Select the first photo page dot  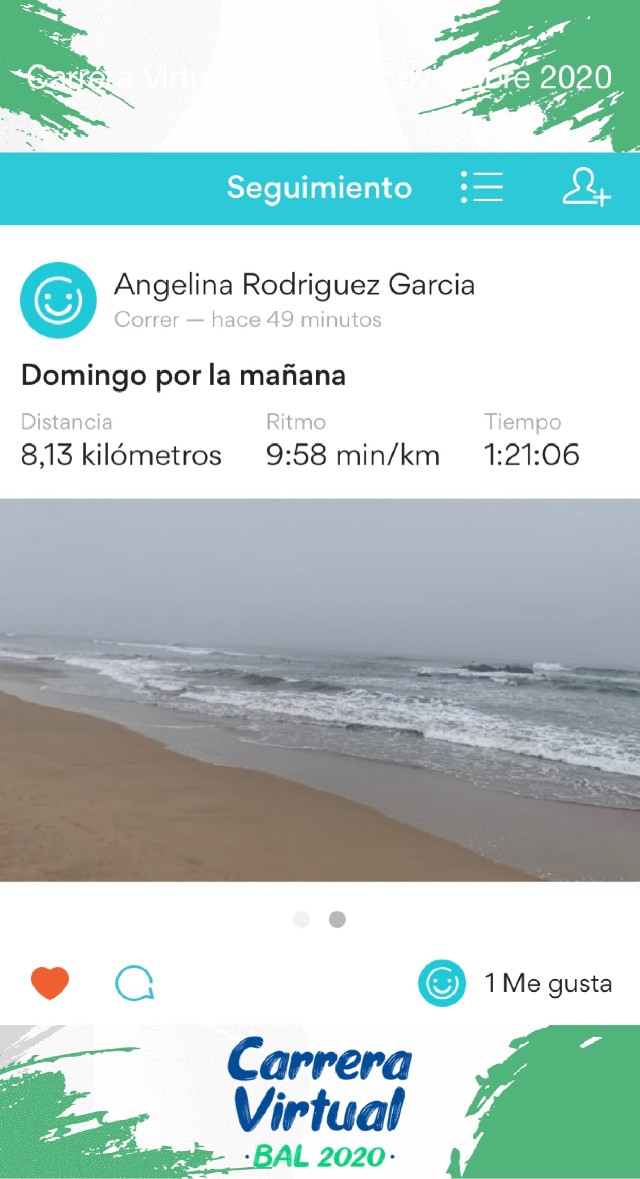pos(302,919)
